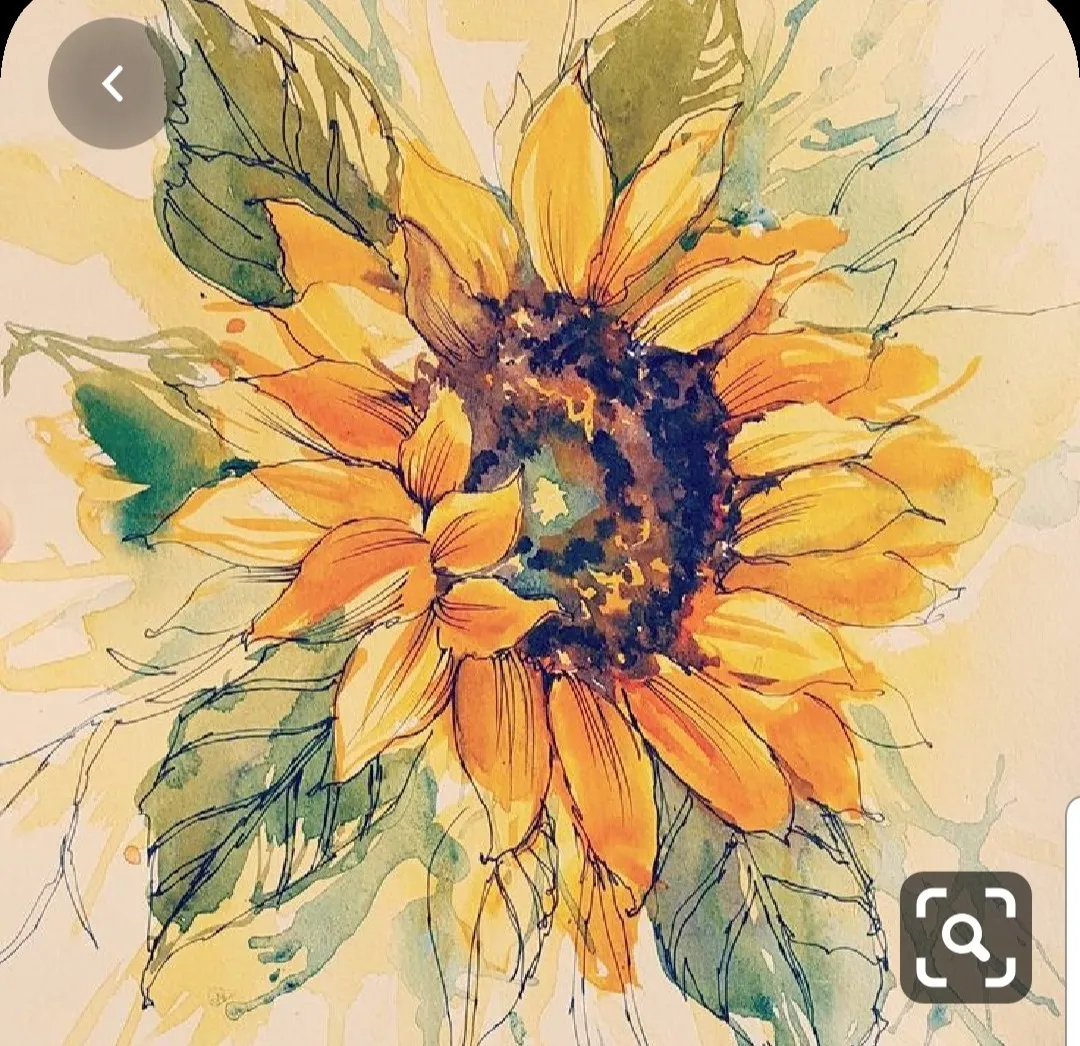Open the visual search lens icon
This screenshot has height=1046, width=1080.
(965, 937)
